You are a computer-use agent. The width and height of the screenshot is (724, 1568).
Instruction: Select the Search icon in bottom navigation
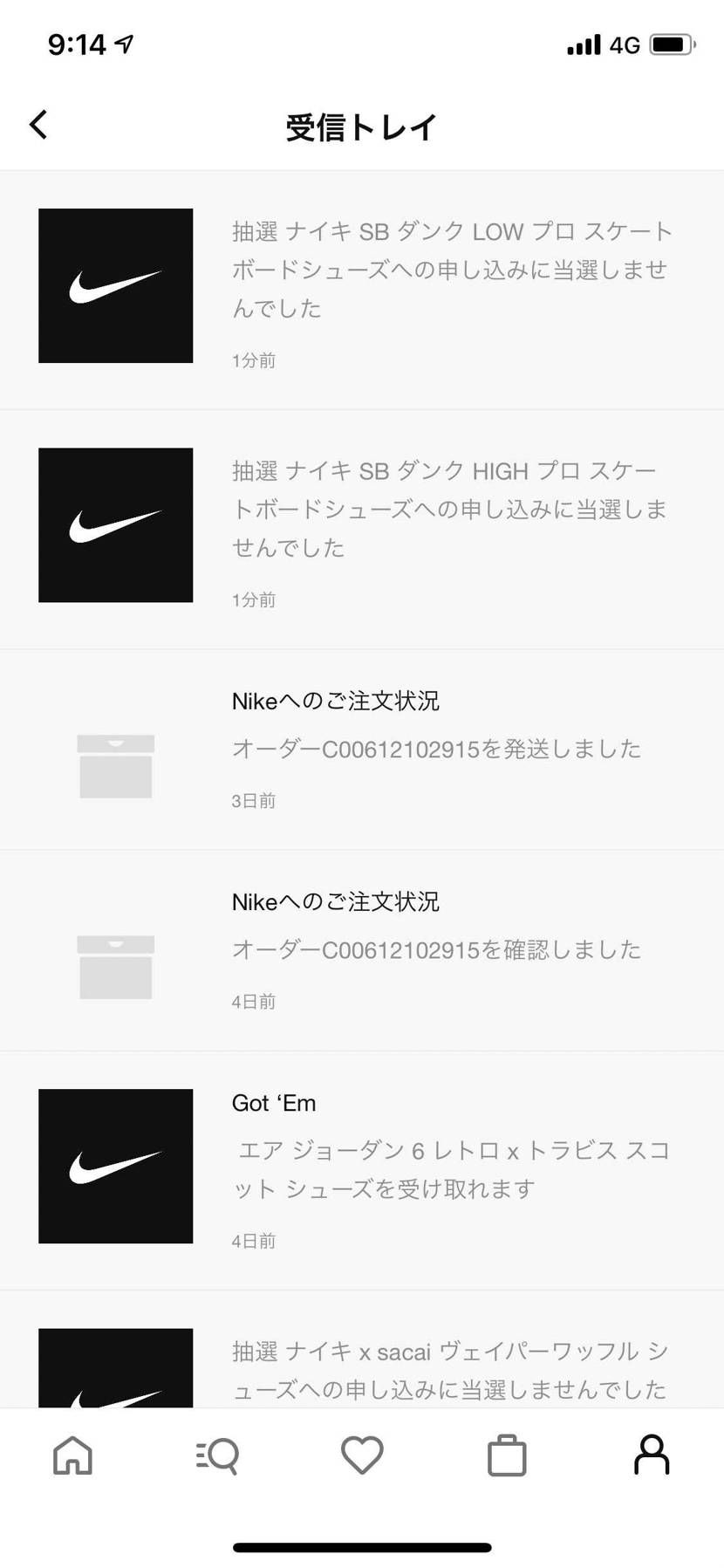click(x=217, y=1455)
